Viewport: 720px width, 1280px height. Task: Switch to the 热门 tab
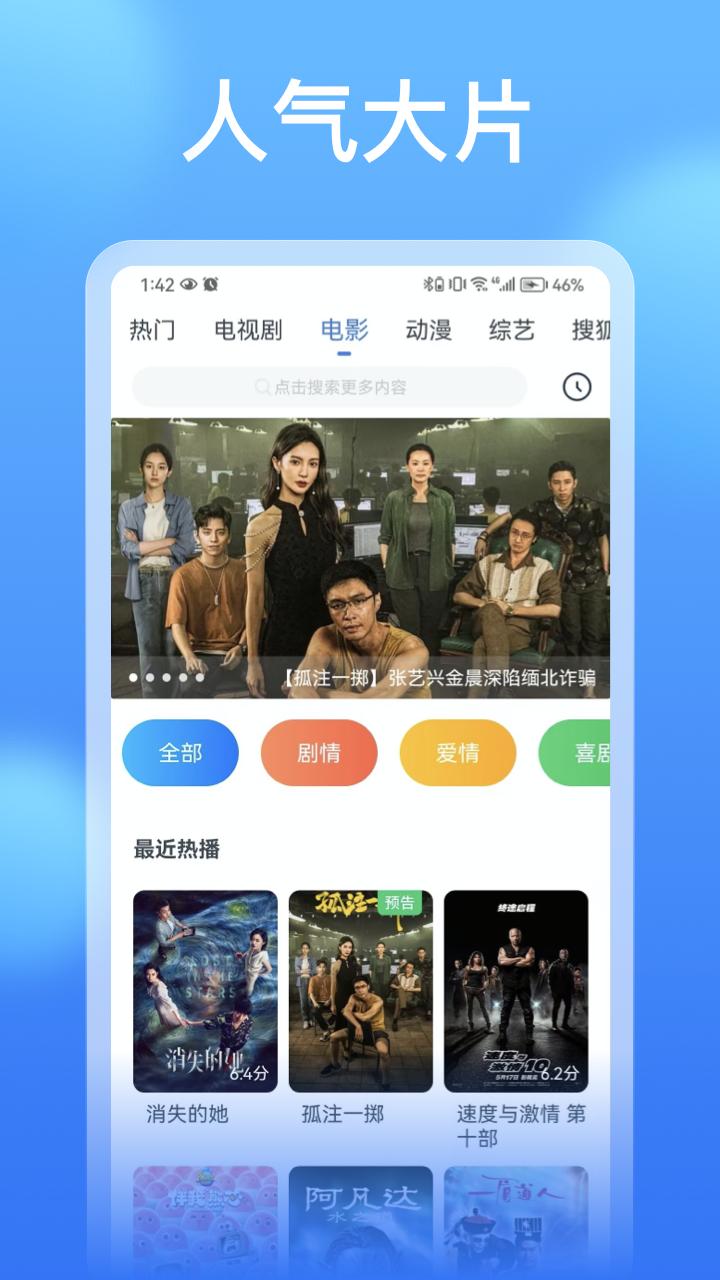click(x=152, y=330)
